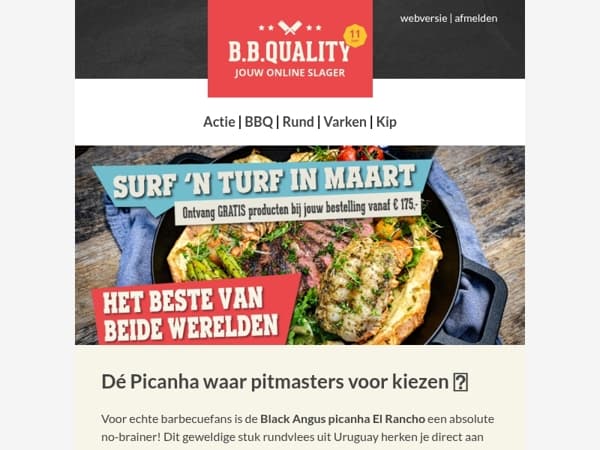This screenshot has height=450, width=600.
Task: Open the Surf 'n Turf in Maart banner
Action: [x=300, y=245]
